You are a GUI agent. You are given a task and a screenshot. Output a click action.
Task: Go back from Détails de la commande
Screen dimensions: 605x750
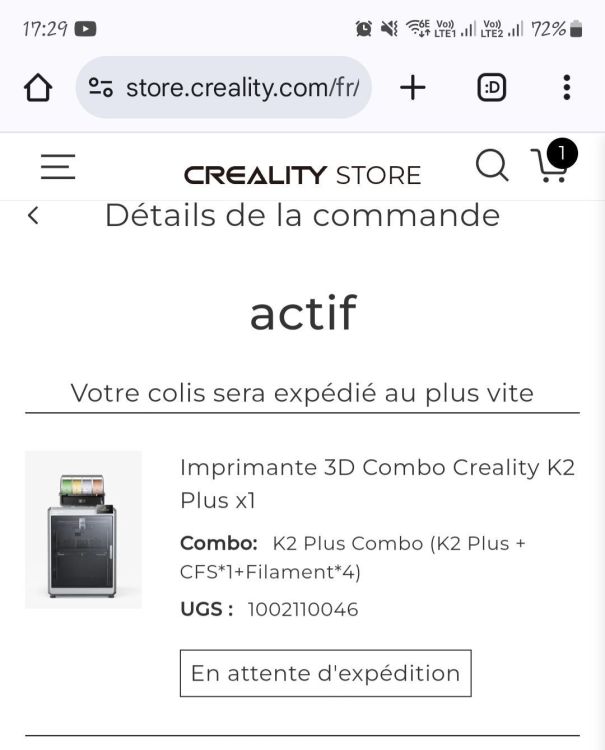34,215
